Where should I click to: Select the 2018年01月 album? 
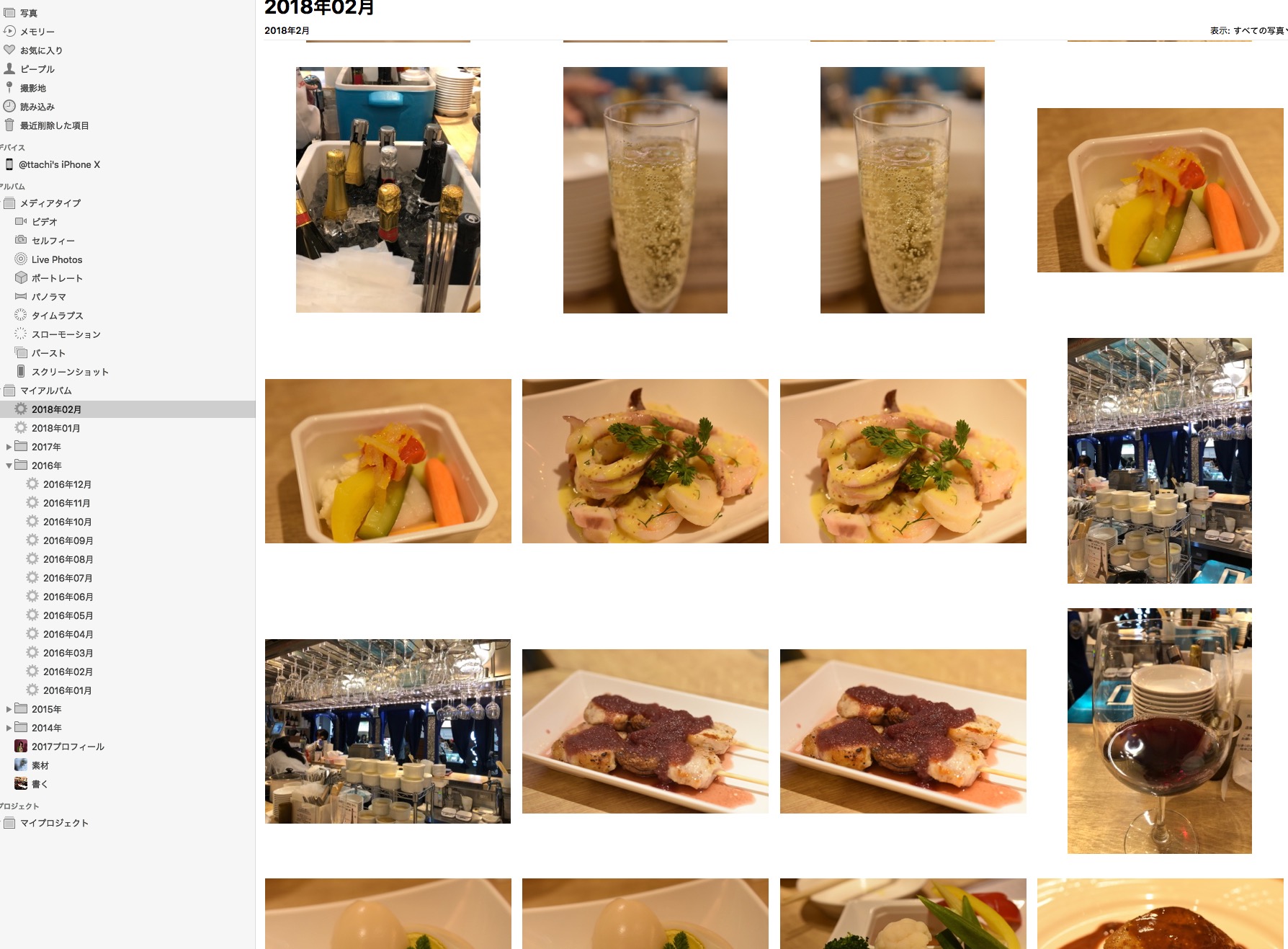pos(55,428)
